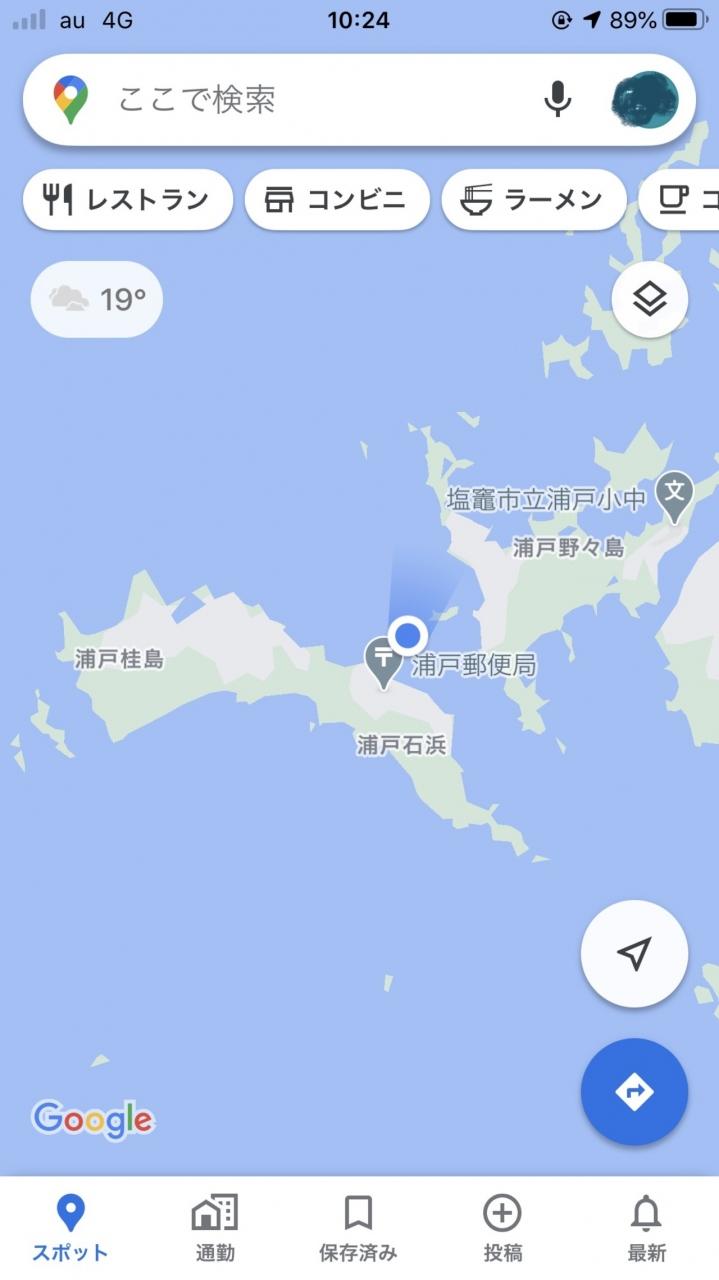Open the account profile avatar
The width and height of the screenshot is (719, 1280).
coord(645,100)
